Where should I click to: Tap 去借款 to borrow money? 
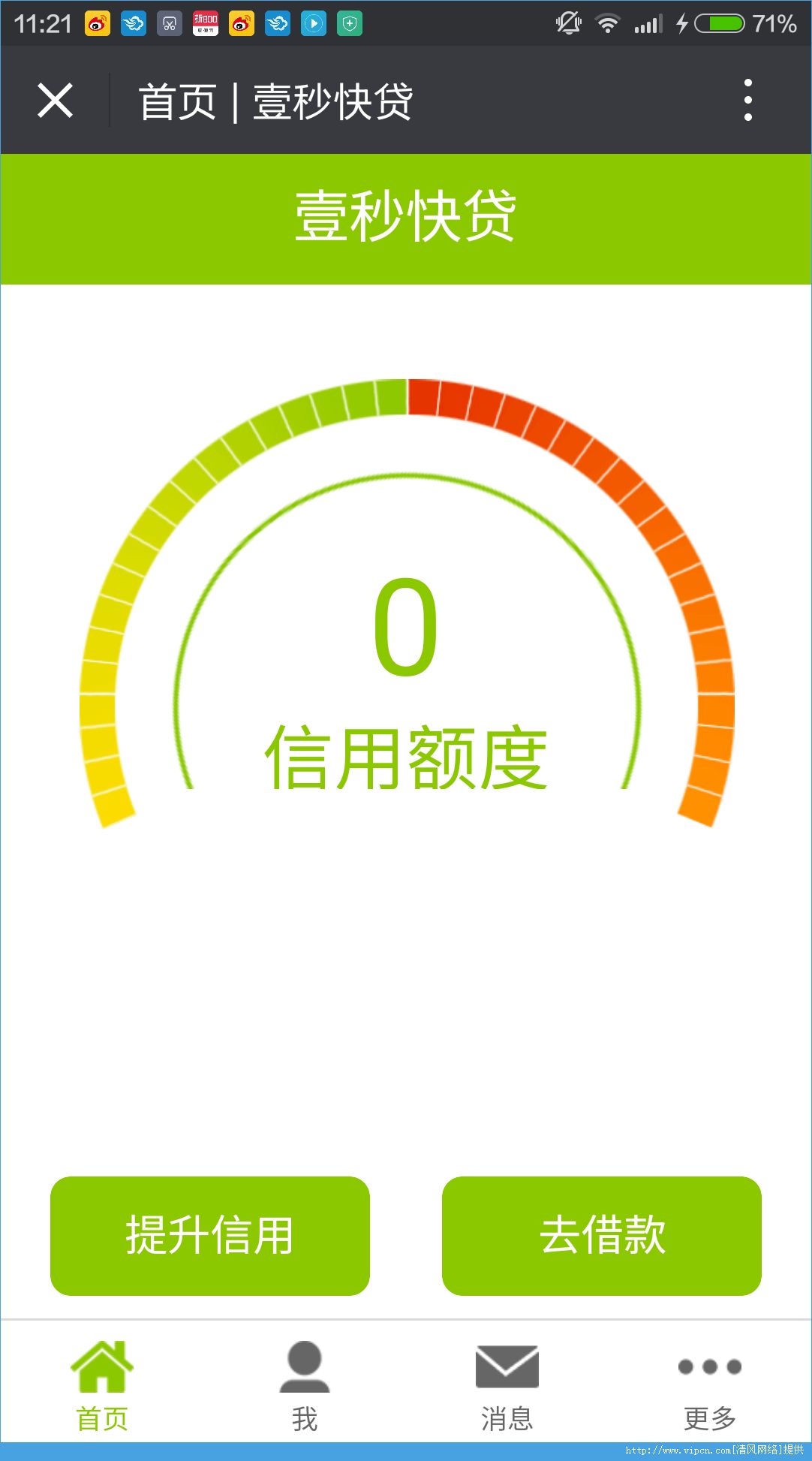point(602,1236)
